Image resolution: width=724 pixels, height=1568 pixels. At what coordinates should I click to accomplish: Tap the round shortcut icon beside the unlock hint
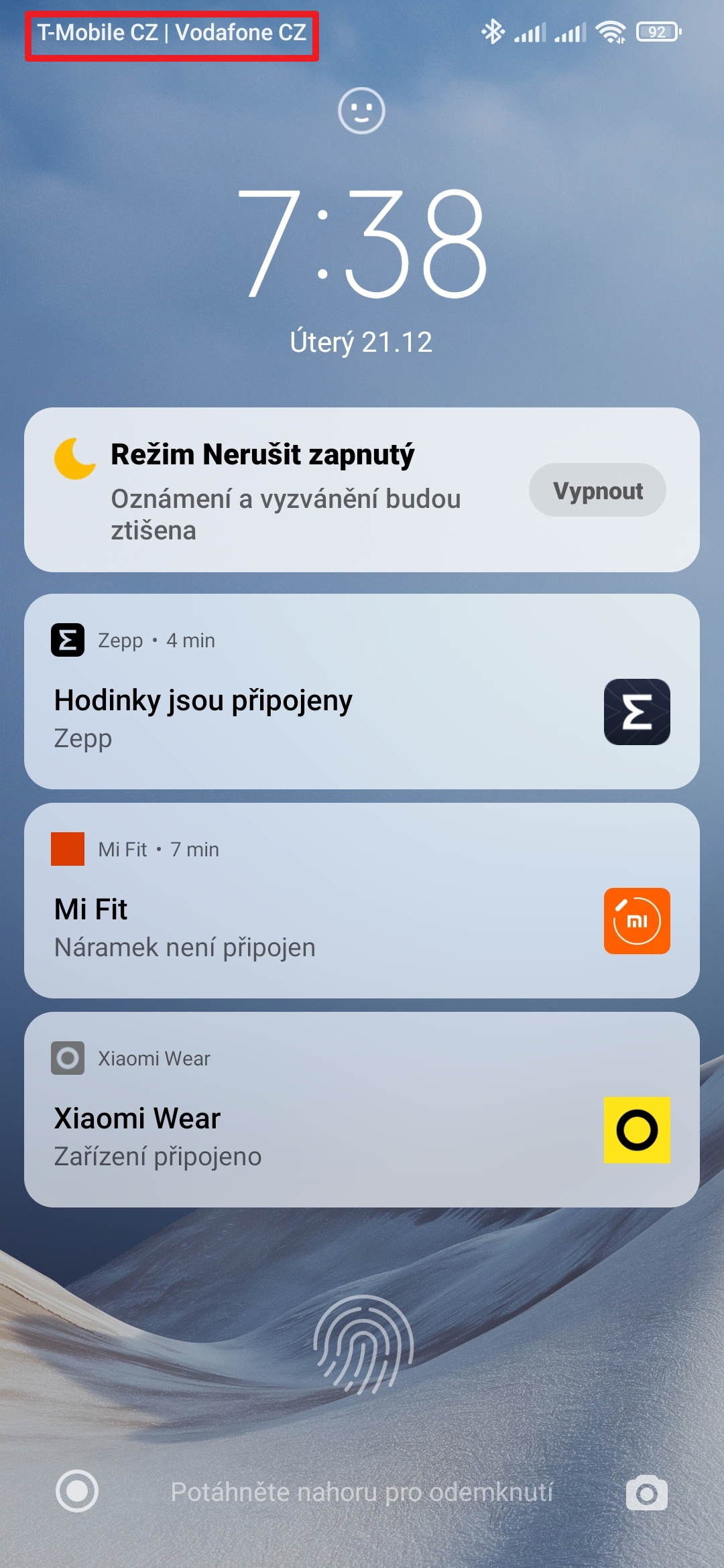77,1491
